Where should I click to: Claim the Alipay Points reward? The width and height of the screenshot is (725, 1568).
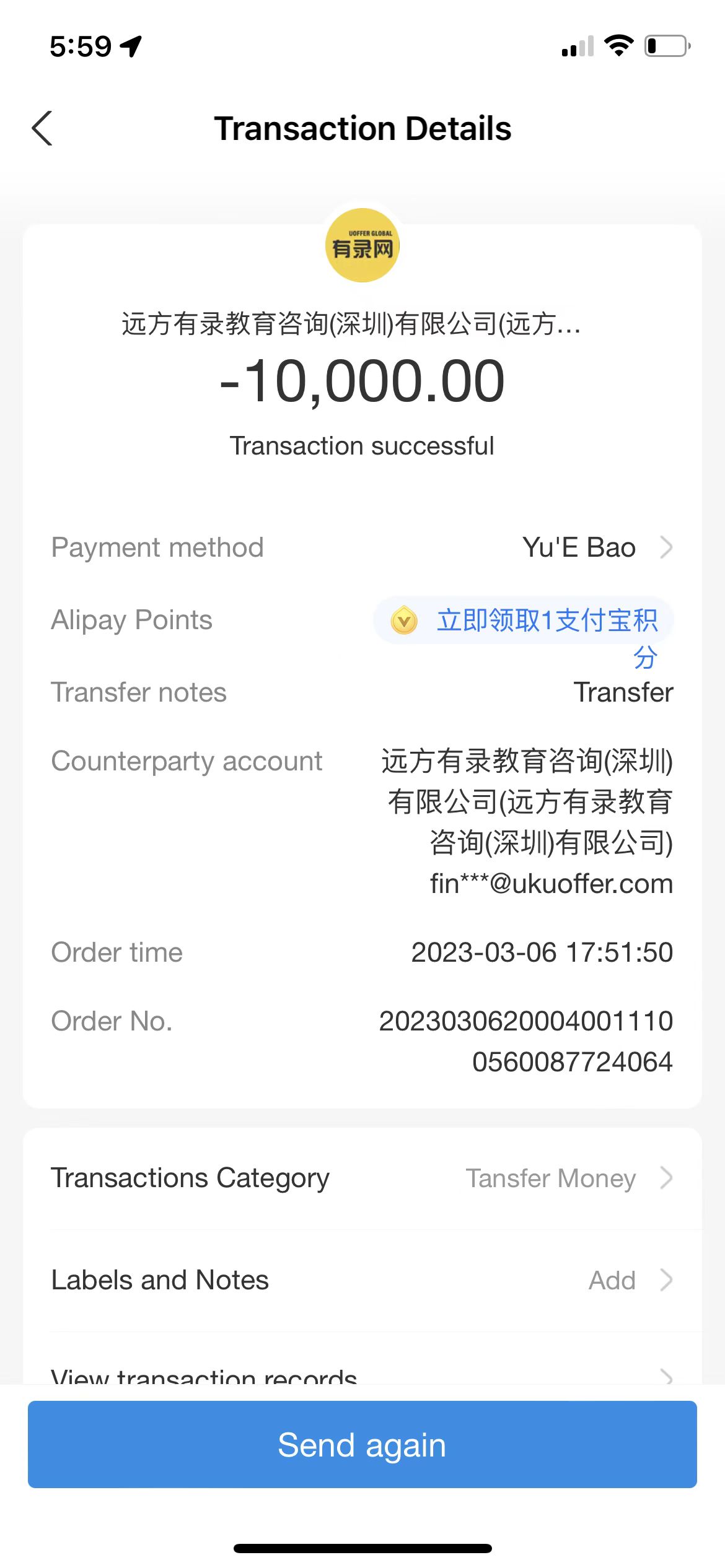coord(524,621)
